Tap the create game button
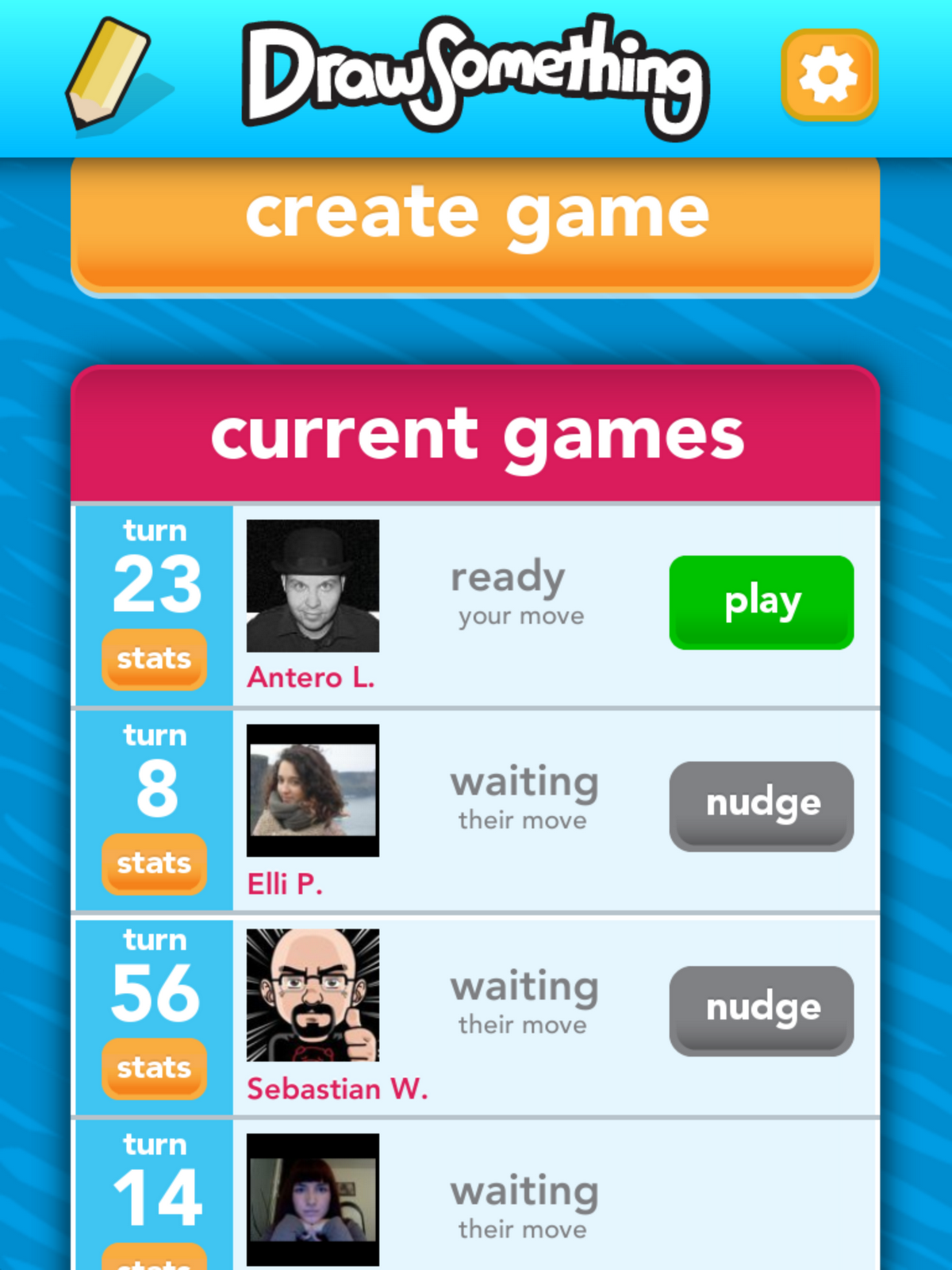The image size is (952, 1270). 475,222
